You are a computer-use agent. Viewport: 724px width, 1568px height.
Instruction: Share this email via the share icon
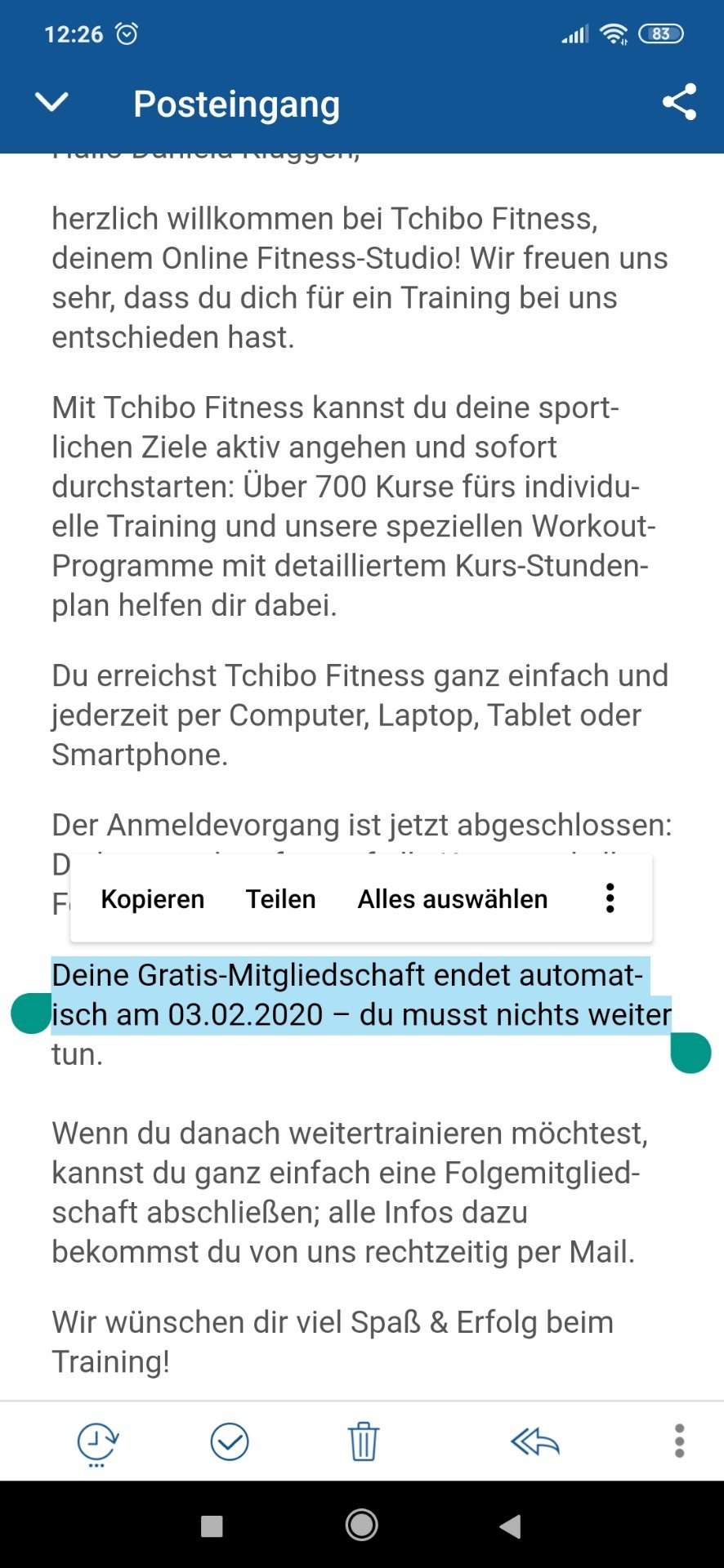pyautogui.click(x=679, y=102)
